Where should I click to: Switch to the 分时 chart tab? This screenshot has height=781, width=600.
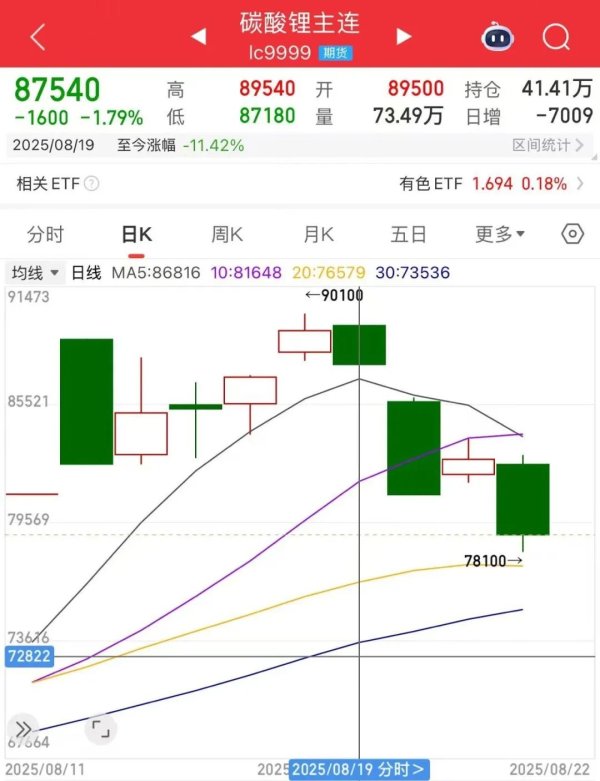click(x=45, y=234)
